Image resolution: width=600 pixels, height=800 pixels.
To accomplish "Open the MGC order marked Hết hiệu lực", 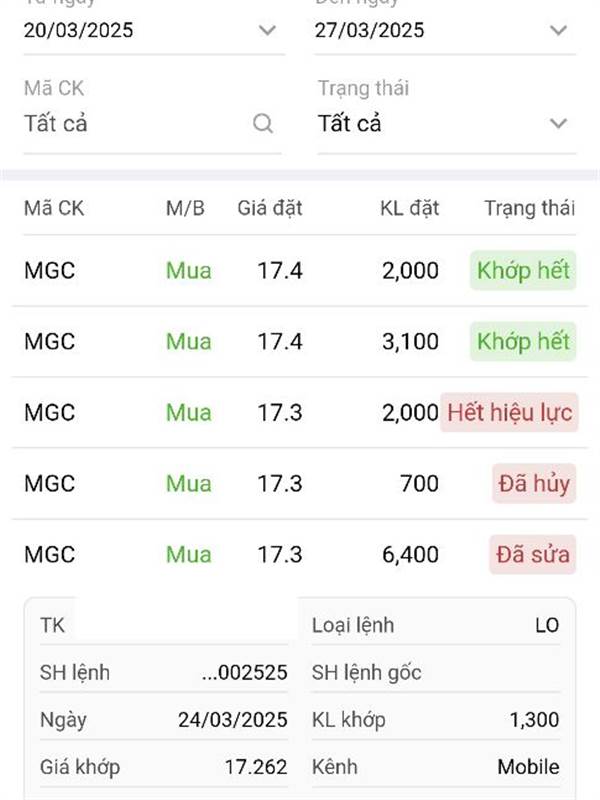I will pyautogui.click(x=300, y=412).
